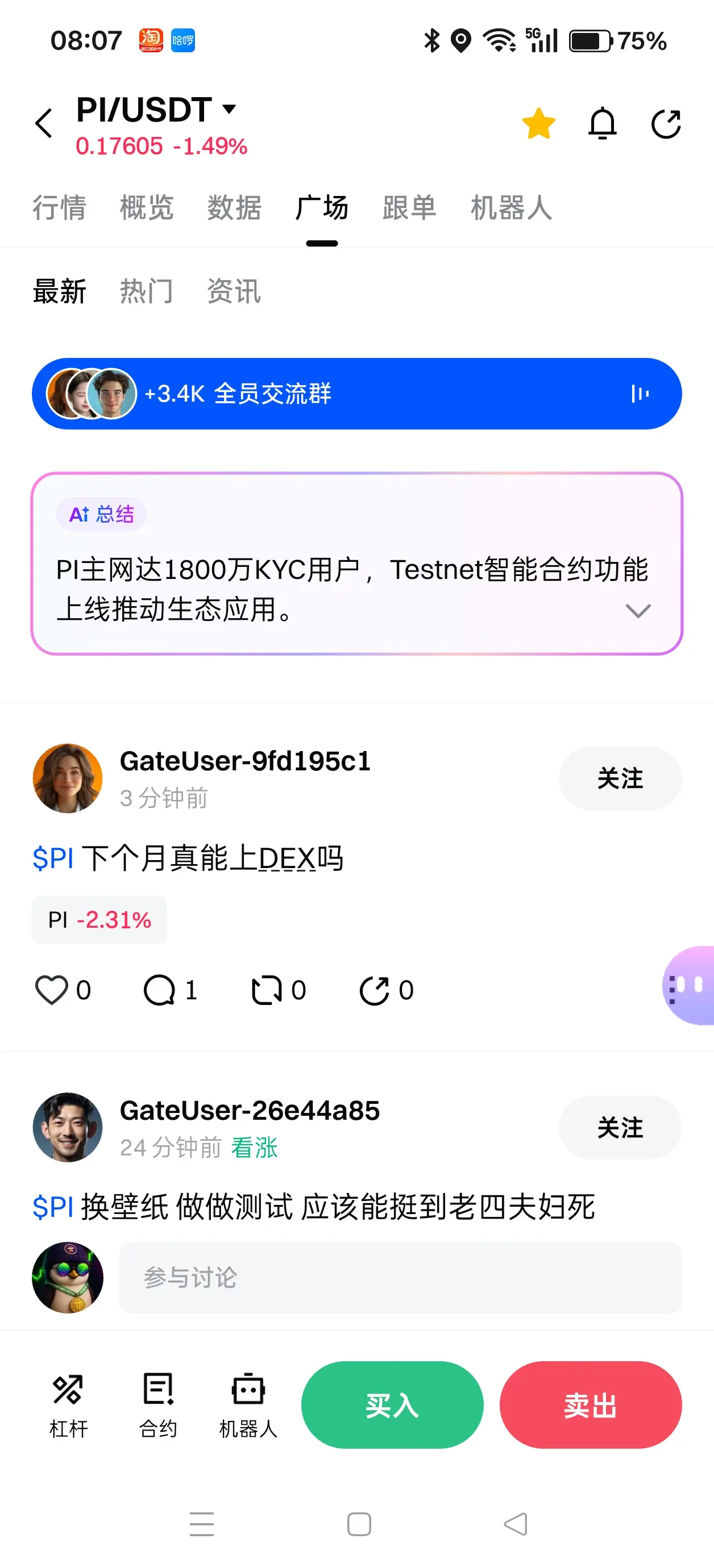Follow GateUser-9fd195c1 with the 关注 button
Viewport: 714px width, 1568px height.
[620, 778]
